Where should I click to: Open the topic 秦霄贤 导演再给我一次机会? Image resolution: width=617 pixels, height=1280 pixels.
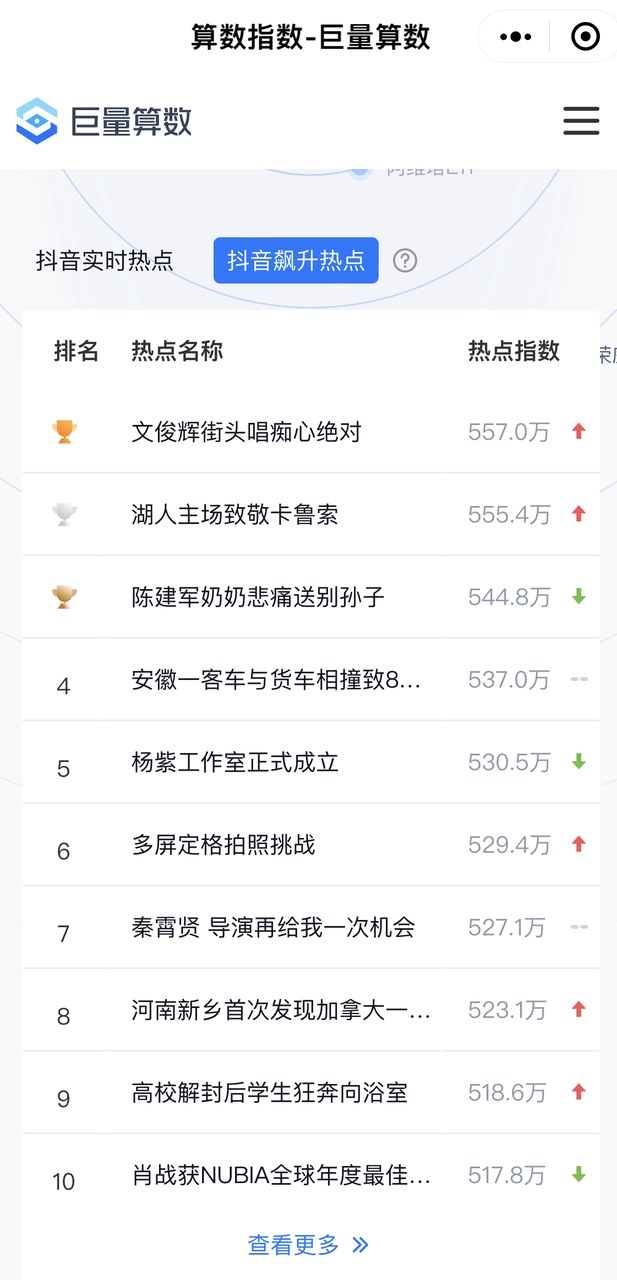(272, 927)
